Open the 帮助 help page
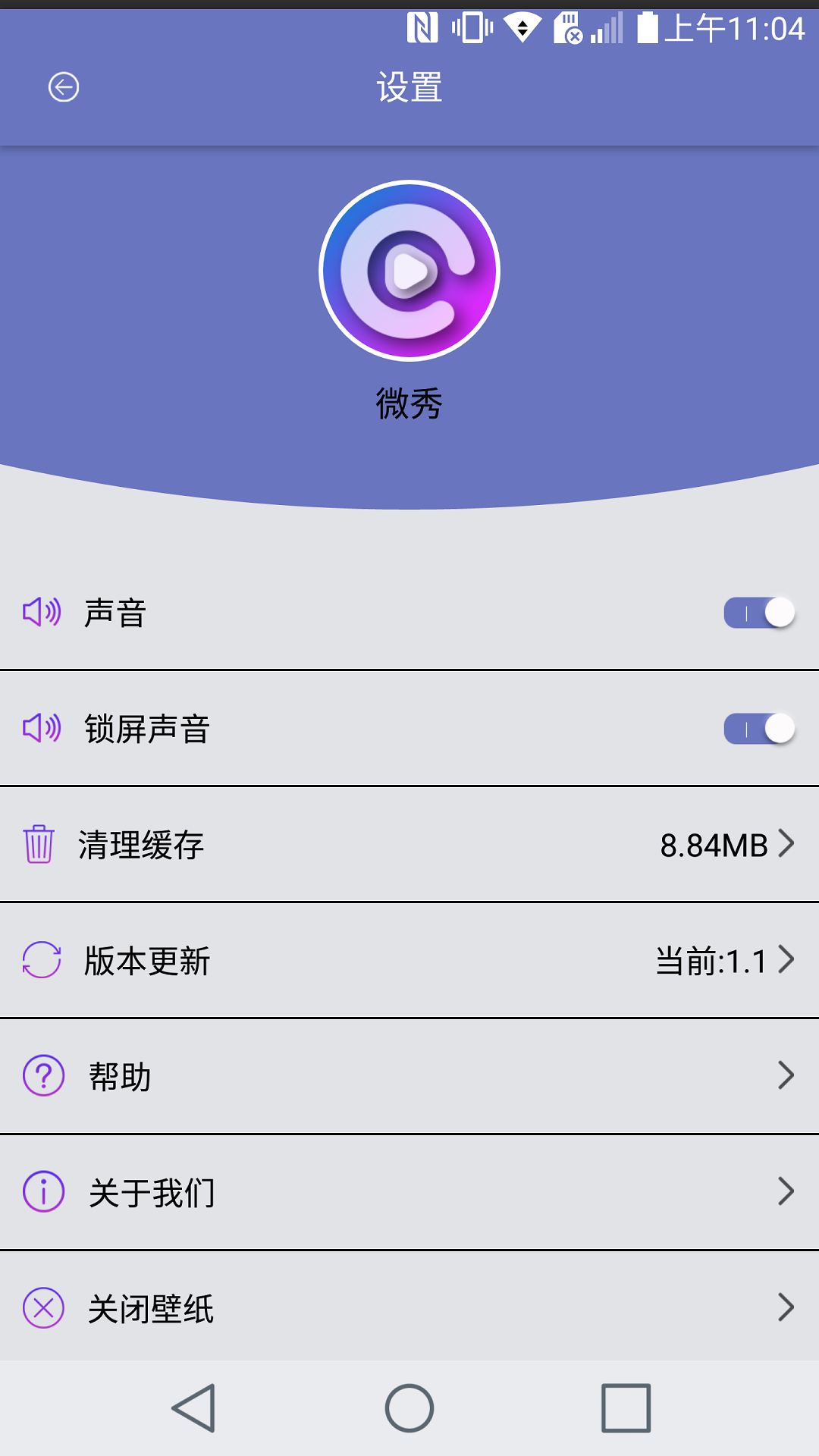Image resolution: width=819 pixels, height=1456 pixels. tap(409, 1076)
